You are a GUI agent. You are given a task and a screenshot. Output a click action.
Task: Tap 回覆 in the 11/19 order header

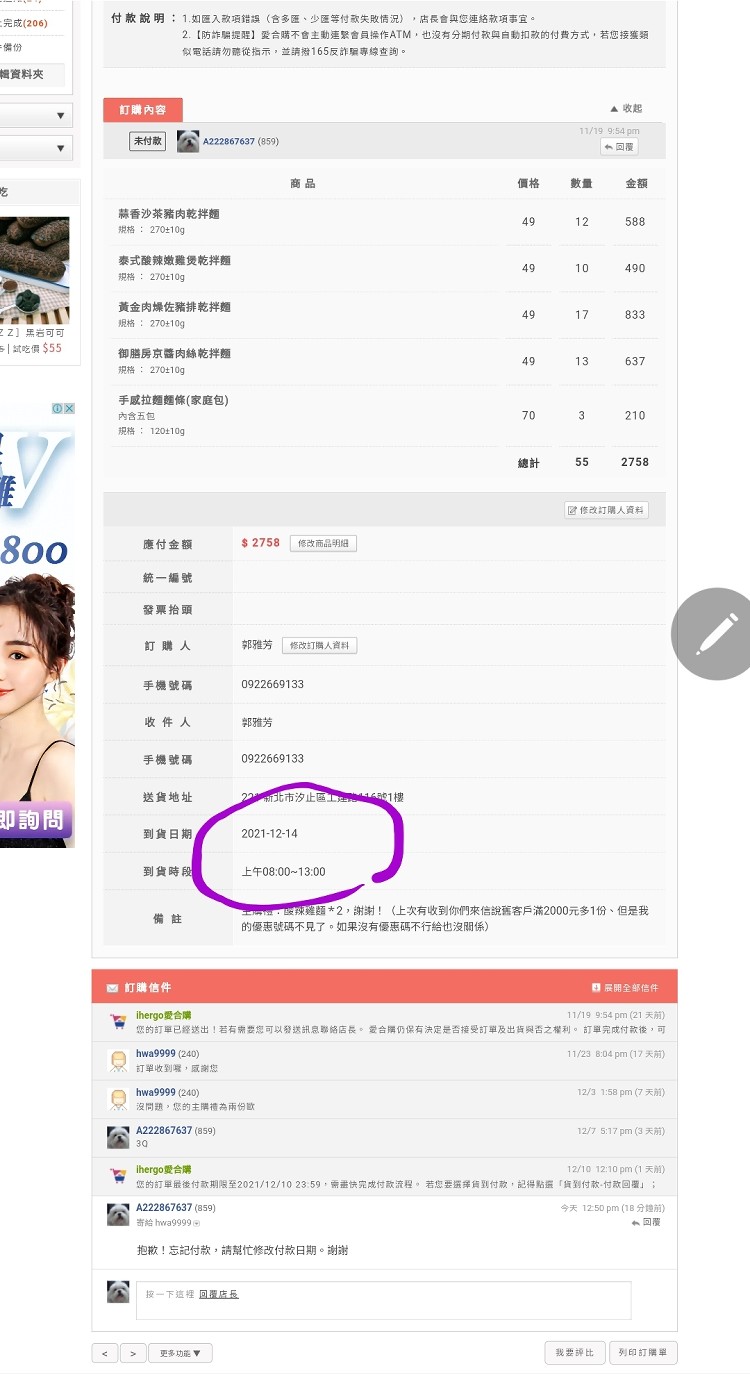[x=619, y=147]
